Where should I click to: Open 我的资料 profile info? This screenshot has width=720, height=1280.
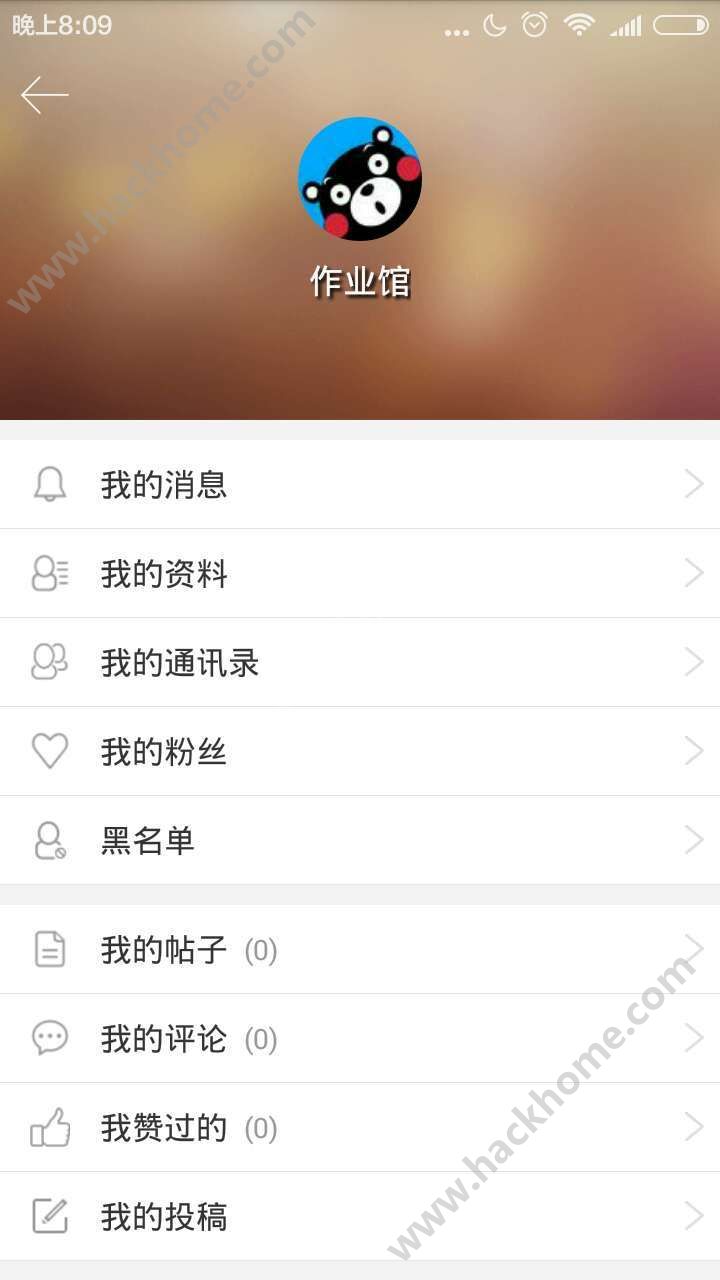point(360,573)
